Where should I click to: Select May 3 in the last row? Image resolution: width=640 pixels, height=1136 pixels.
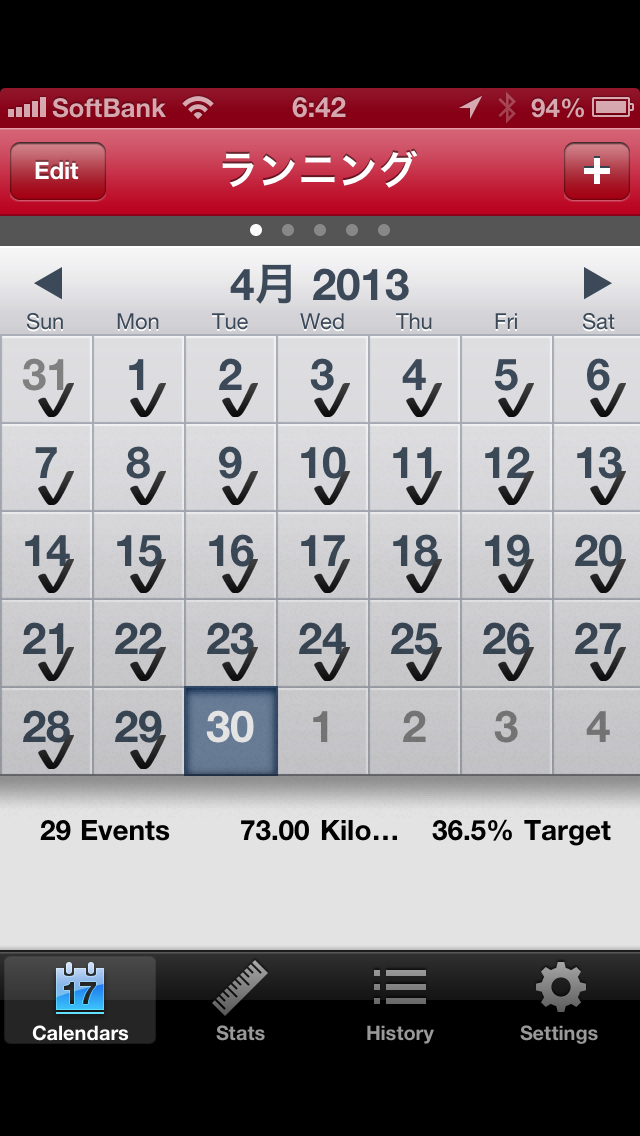506,730
